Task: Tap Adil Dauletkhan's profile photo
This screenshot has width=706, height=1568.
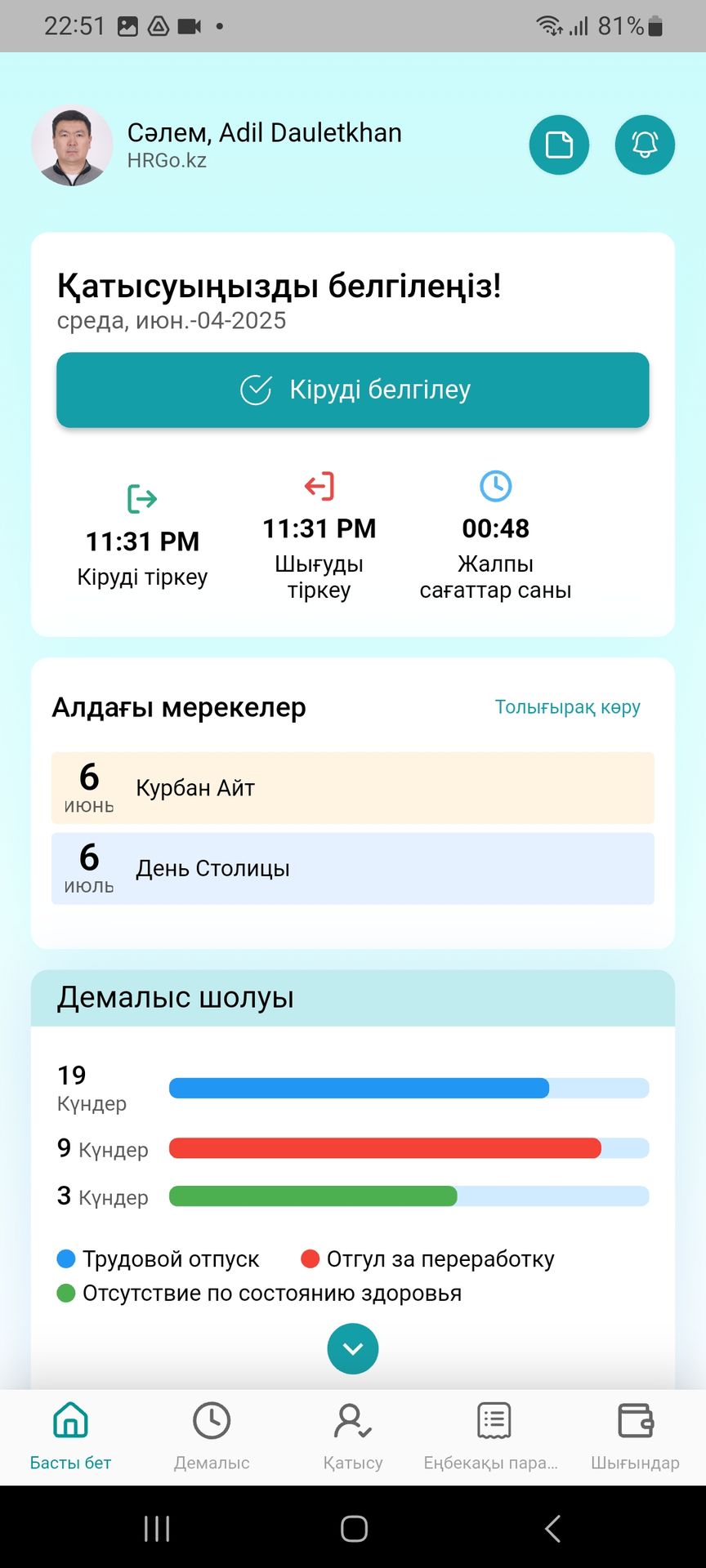Action: 72,145
